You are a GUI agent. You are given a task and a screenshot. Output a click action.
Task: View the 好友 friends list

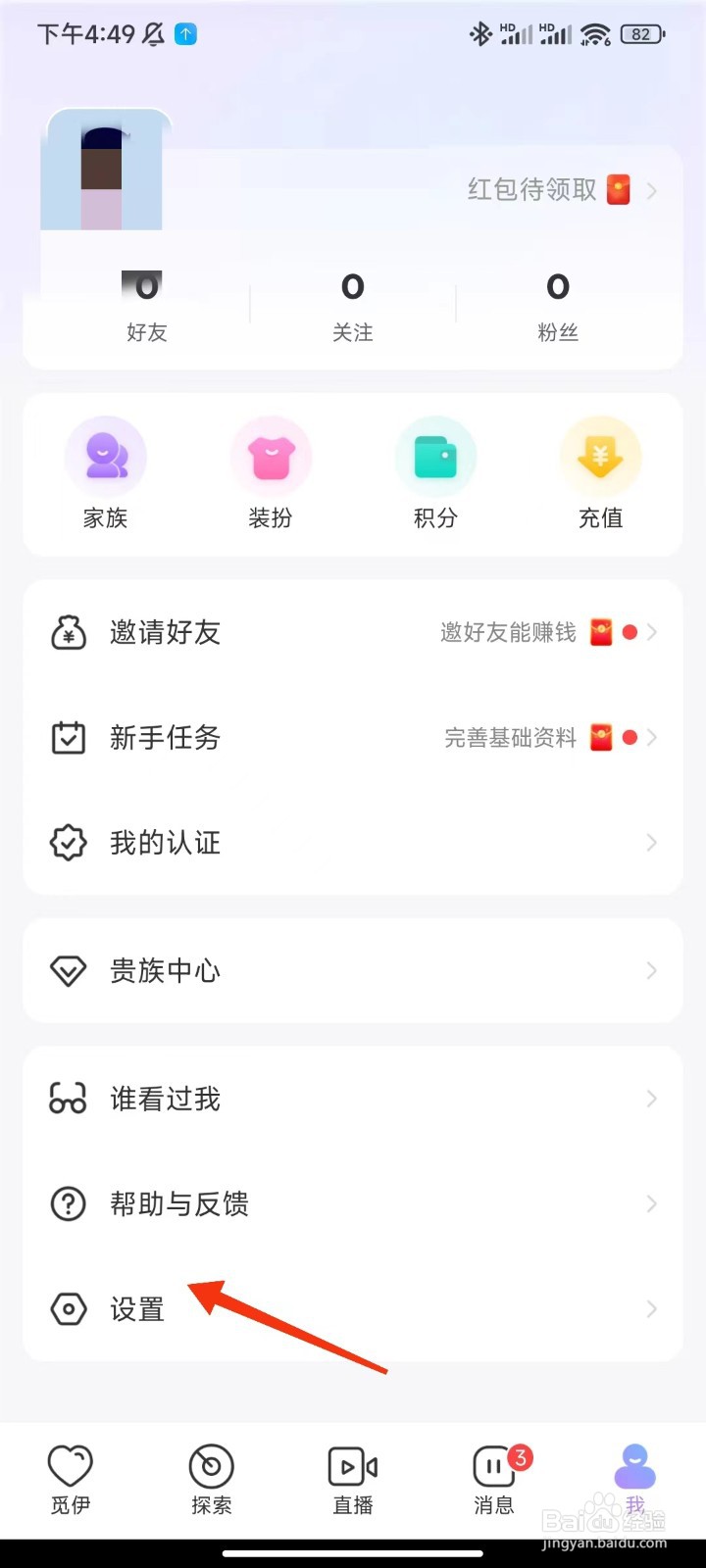147,305
